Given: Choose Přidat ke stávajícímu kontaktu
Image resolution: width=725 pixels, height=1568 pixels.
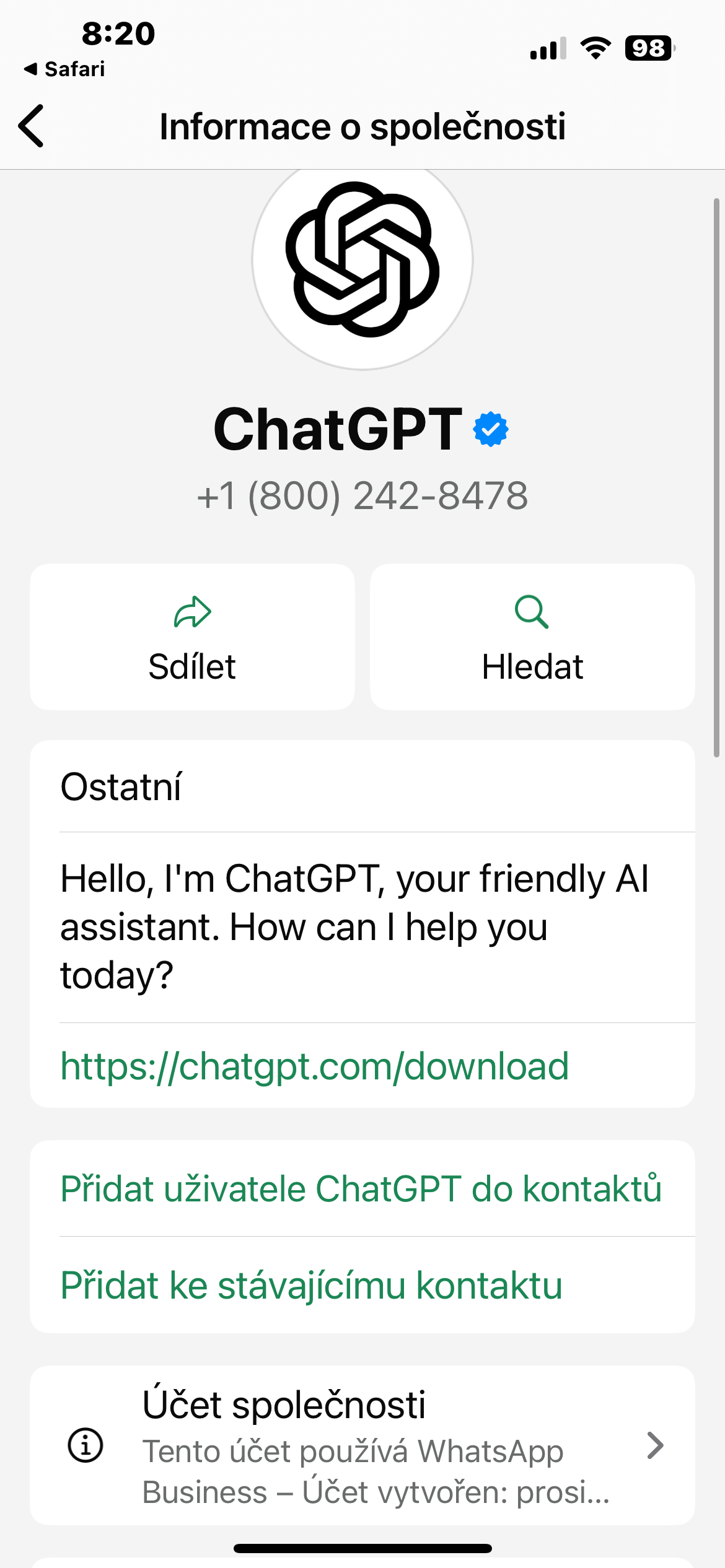Looking at the screenshot, I should tap(311, 1285).
